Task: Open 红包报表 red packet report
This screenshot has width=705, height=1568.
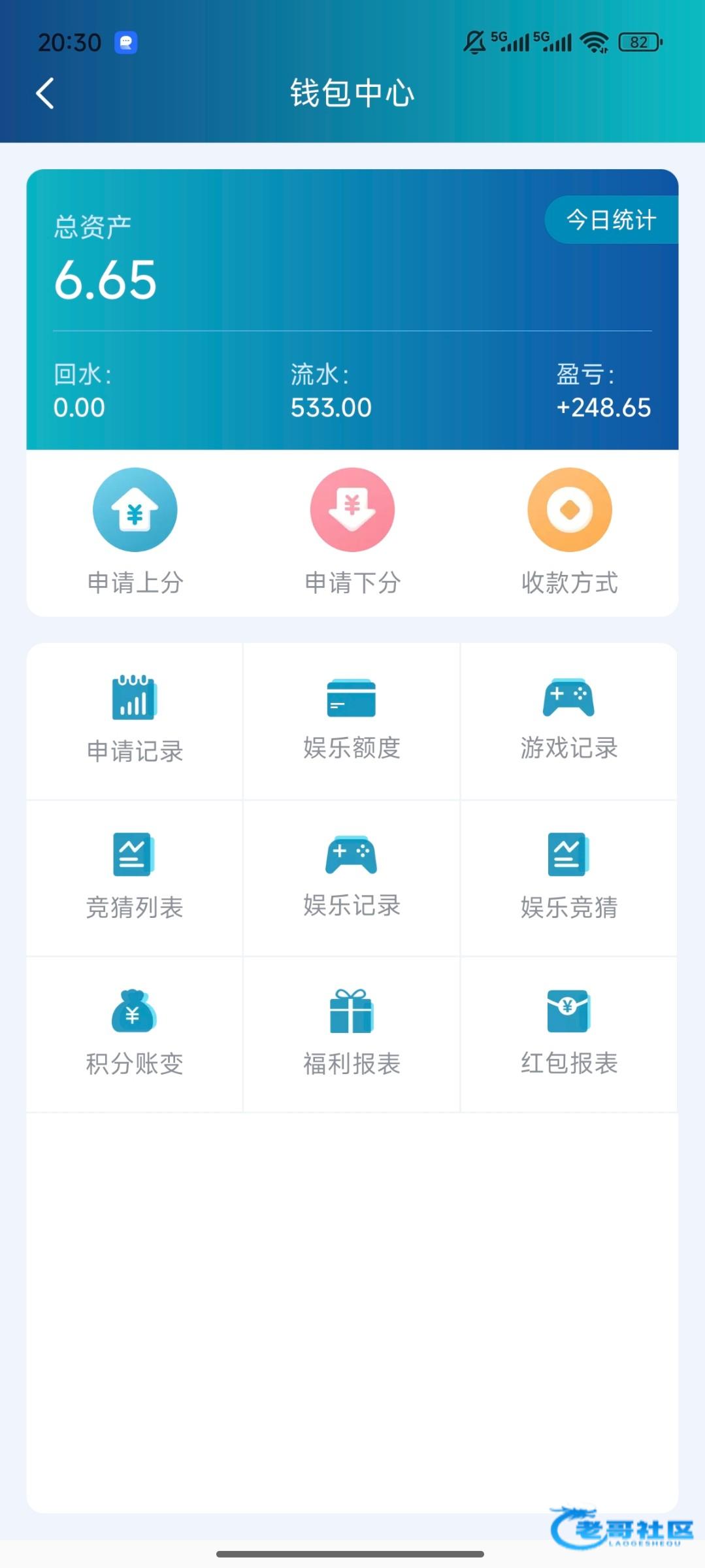Action: point(569,1034)
